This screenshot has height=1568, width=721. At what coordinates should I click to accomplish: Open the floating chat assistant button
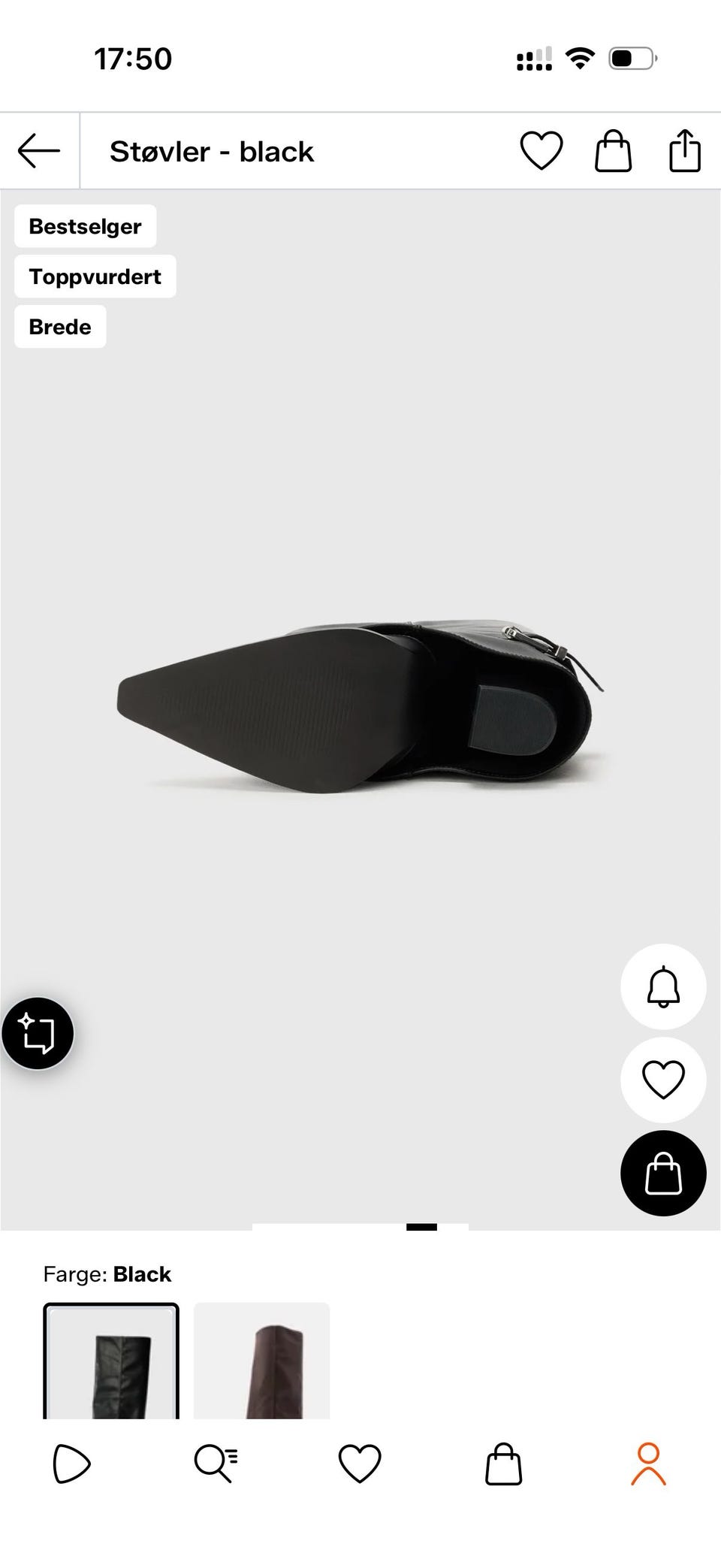38,1033
